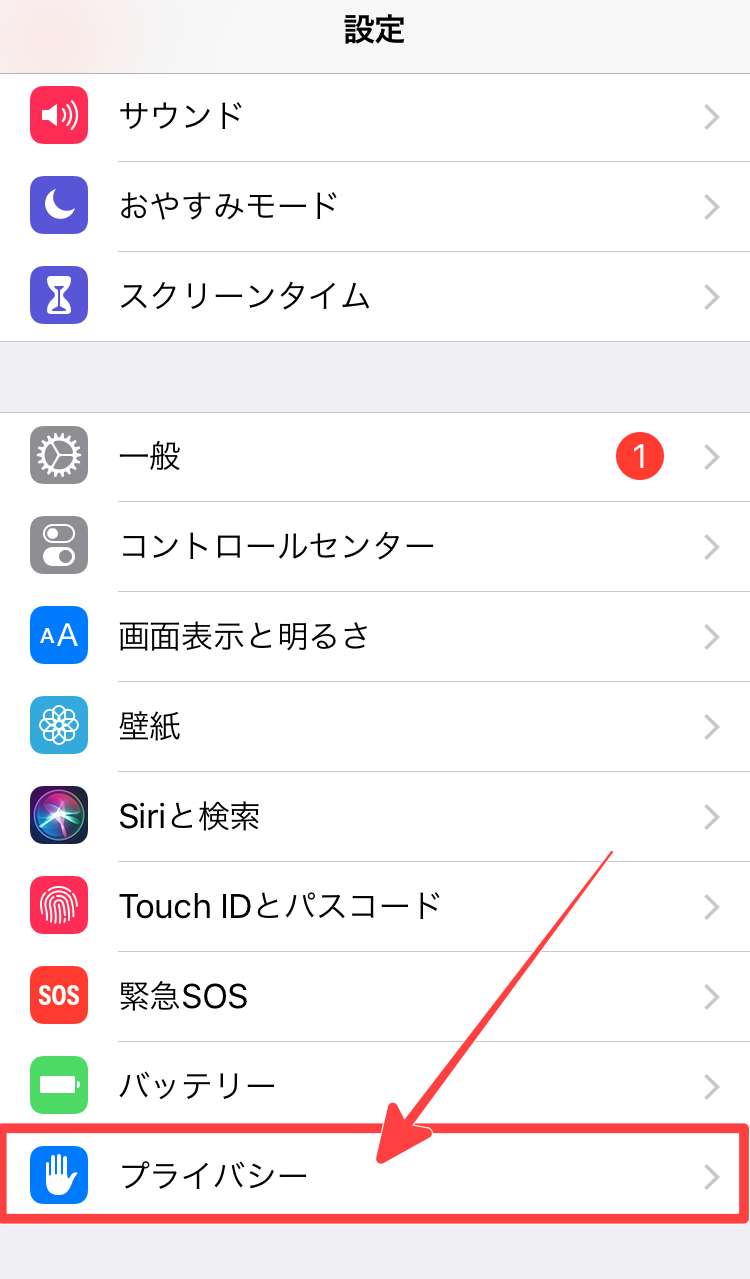Open おやすみモード settings
The width and height of the screenshot is (750, 1279).
tap(375, 206)
